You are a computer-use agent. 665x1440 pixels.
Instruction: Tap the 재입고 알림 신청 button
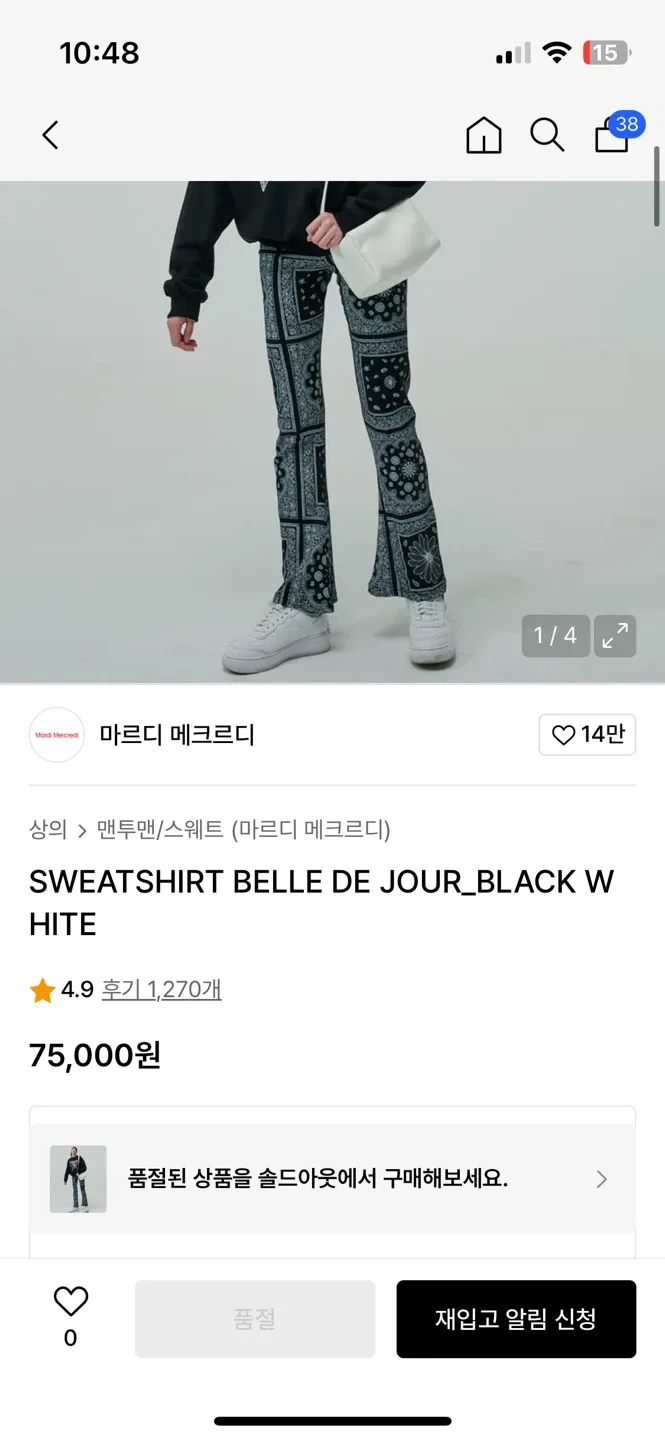[516, 1319]
